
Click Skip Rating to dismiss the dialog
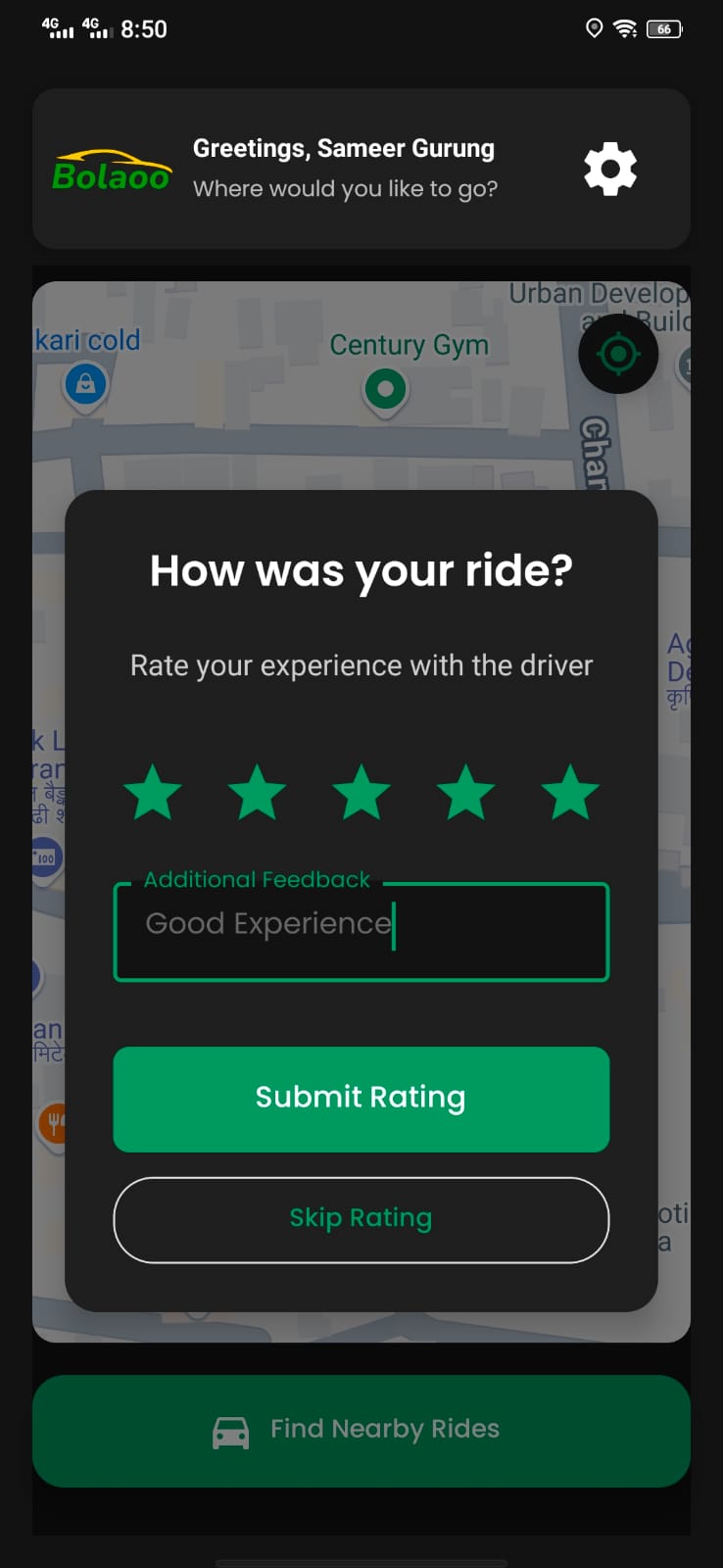[x=361, y=1218]
